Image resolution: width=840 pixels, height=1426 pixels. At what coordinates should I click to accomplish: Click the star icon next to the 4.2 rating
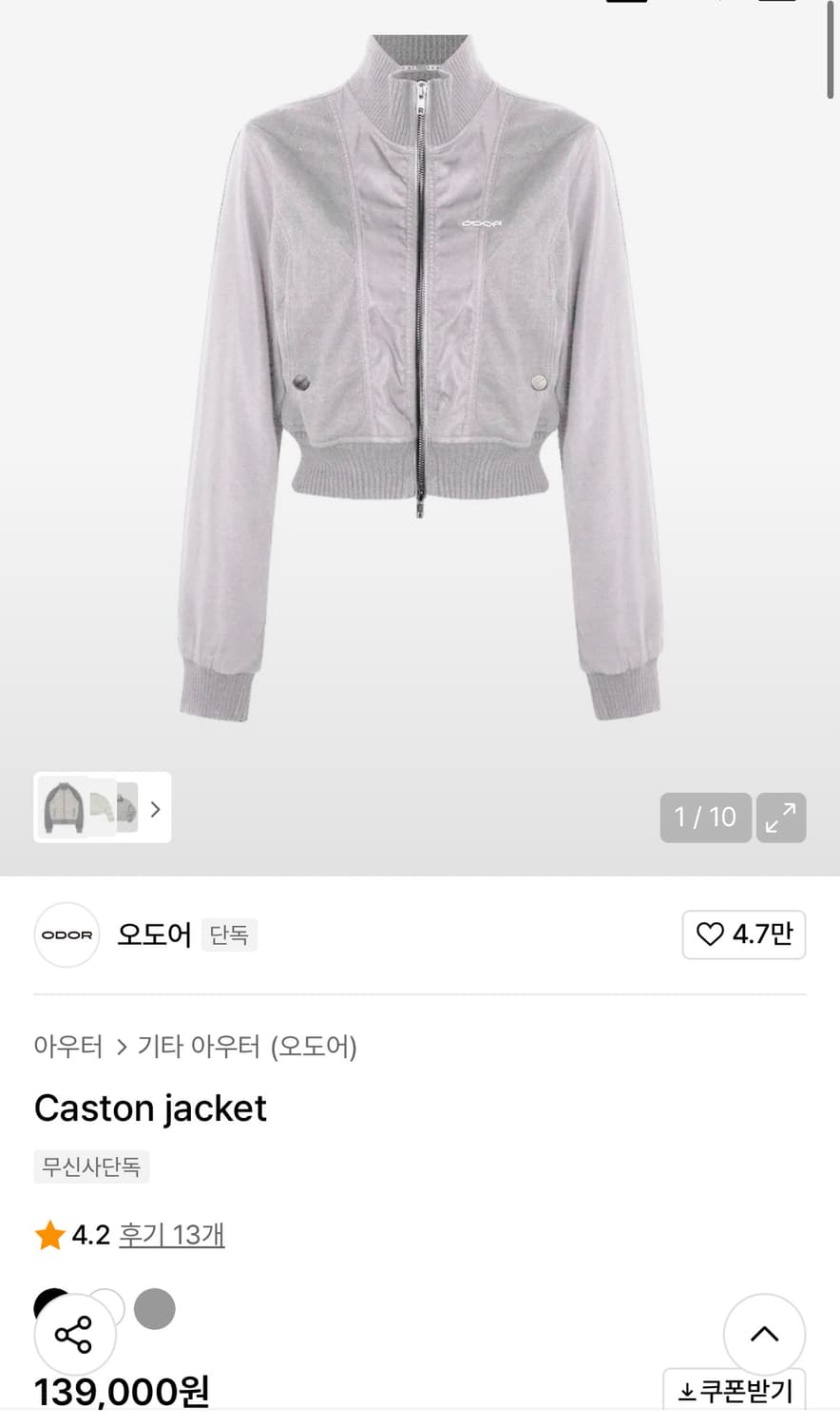(49, 1235)
